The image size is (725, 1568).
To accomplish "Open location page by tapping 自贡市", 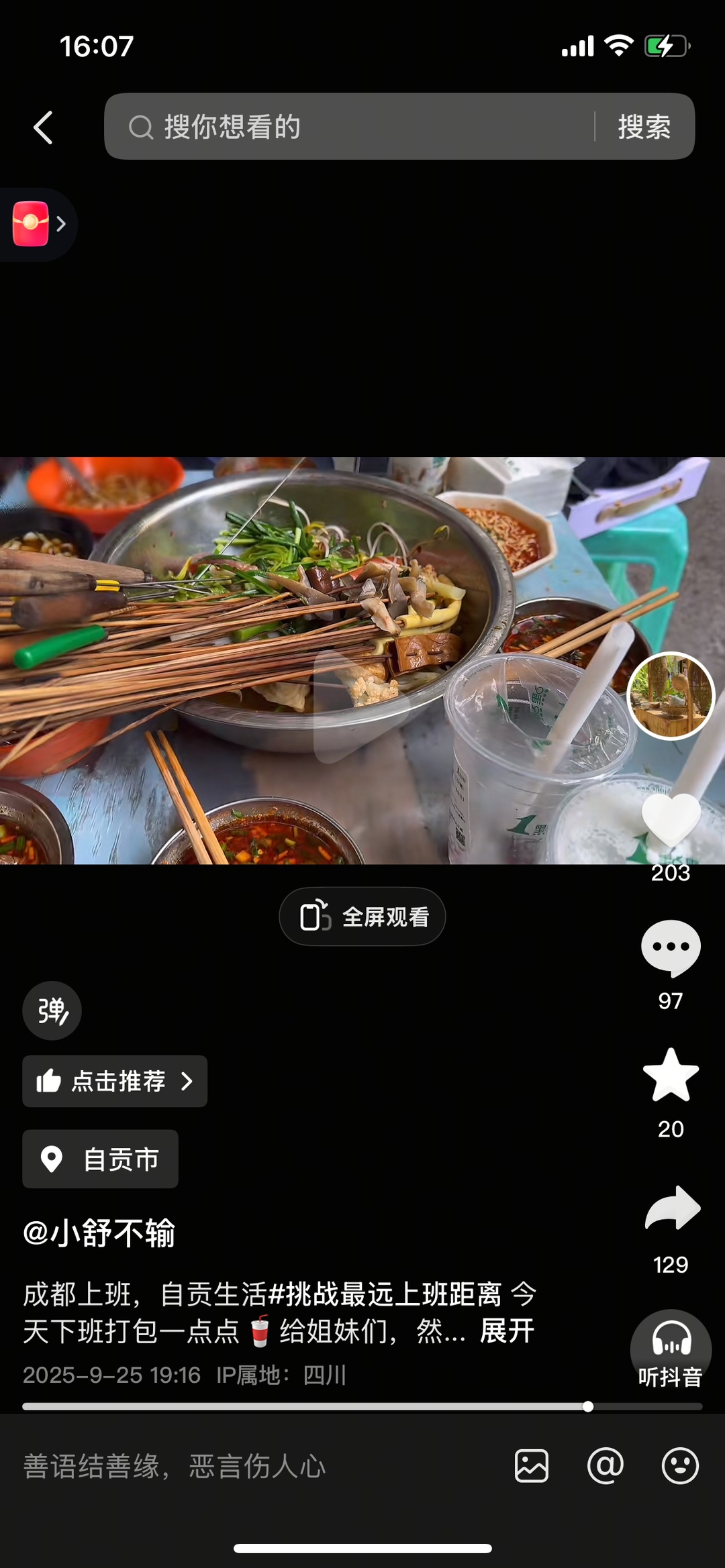I will (100, 1159).
